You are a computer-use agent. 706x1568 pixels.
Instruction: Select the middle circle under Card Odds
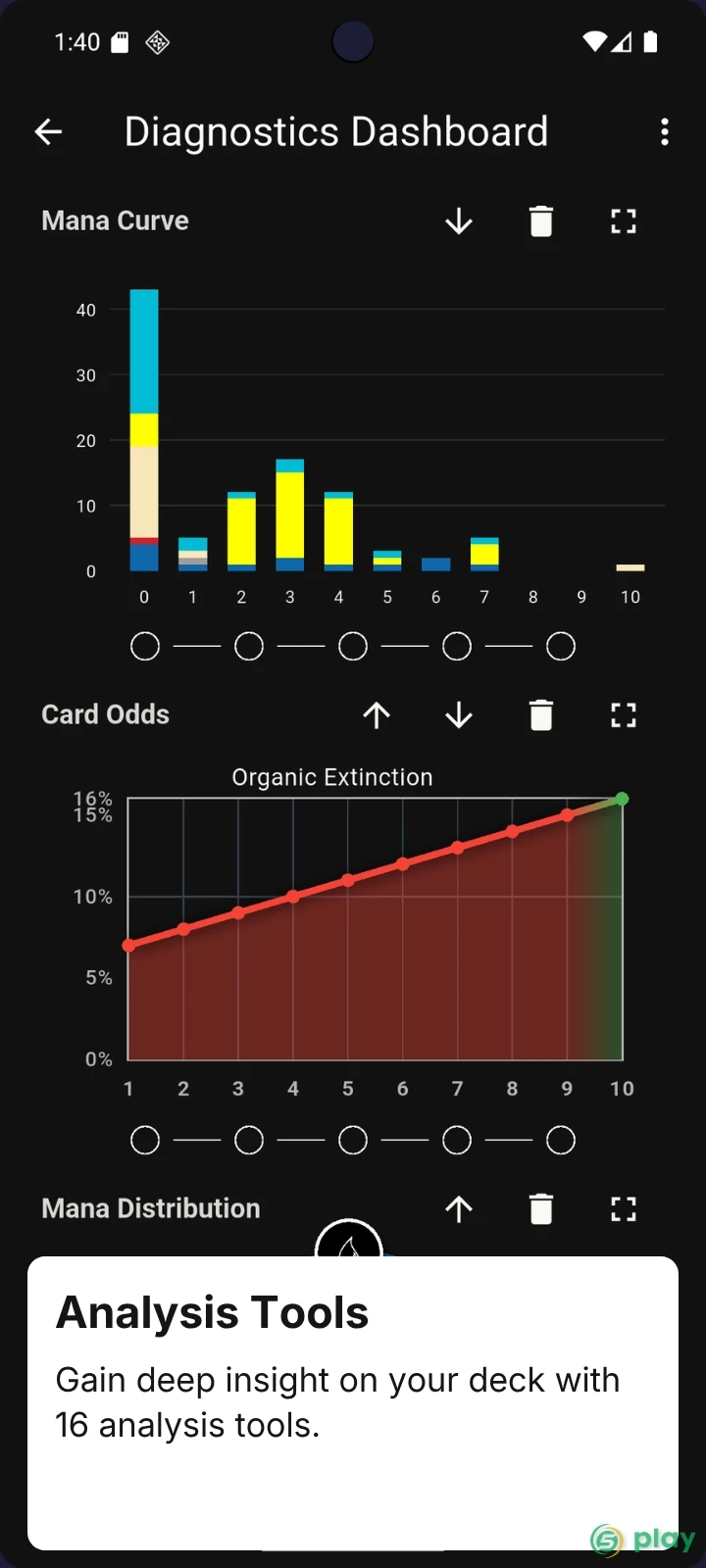point(353,1141)
